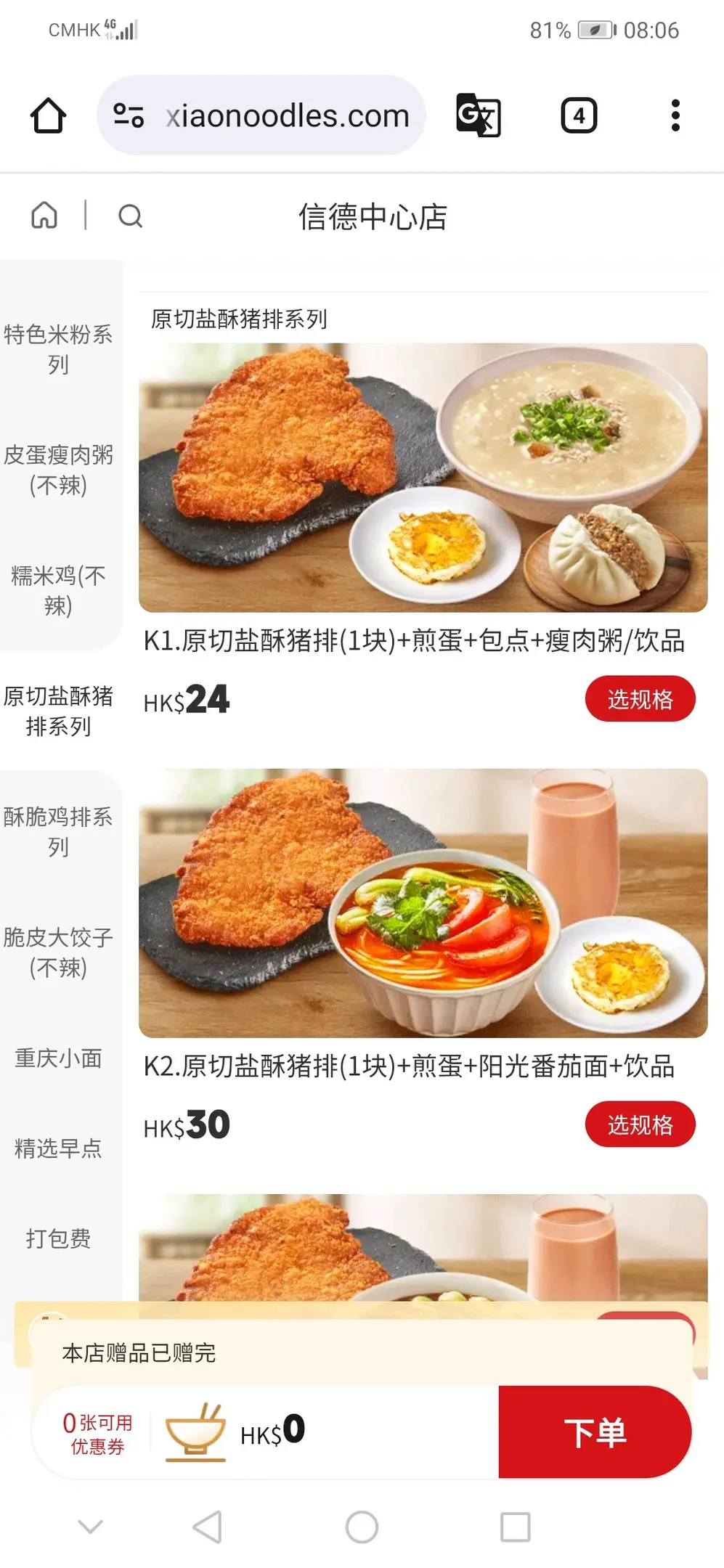
Task: Open the 打包费 category
Action: (x=58, y=1238)
